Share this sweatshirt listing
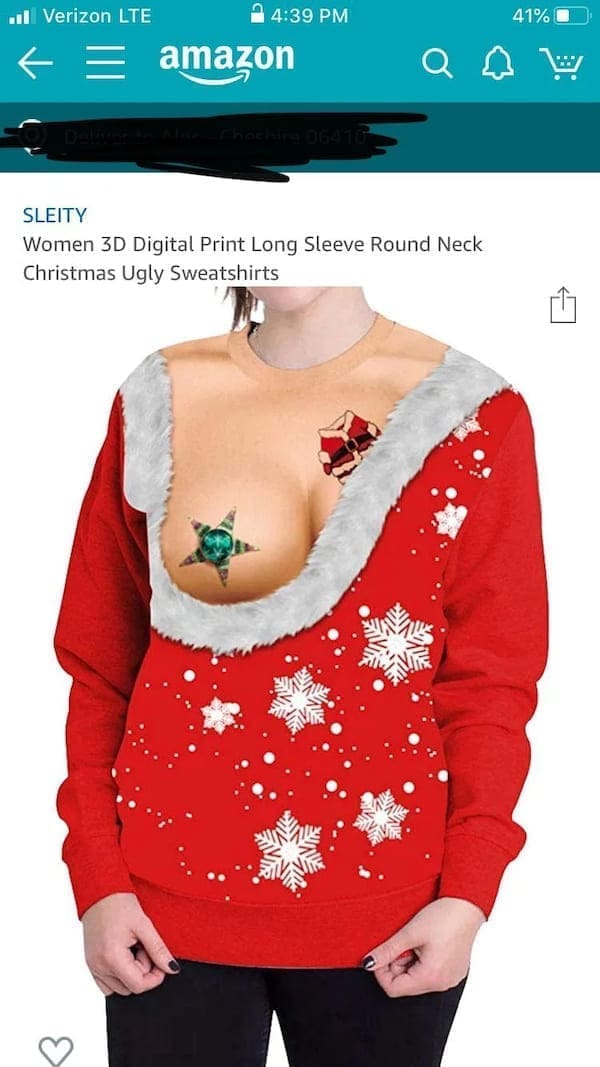 pos(563,305)
